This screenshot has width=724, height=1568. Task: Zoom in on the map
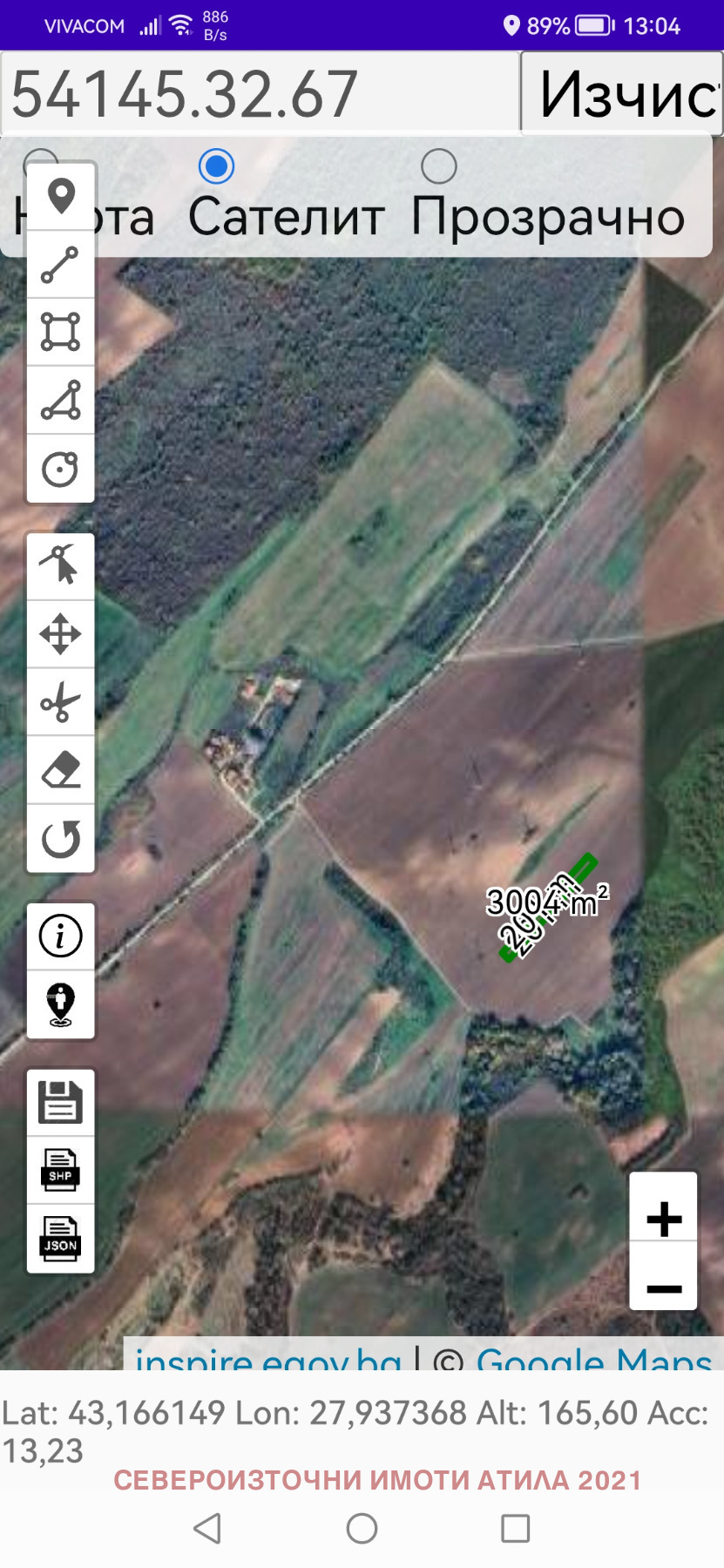(x=664, y=1219)
